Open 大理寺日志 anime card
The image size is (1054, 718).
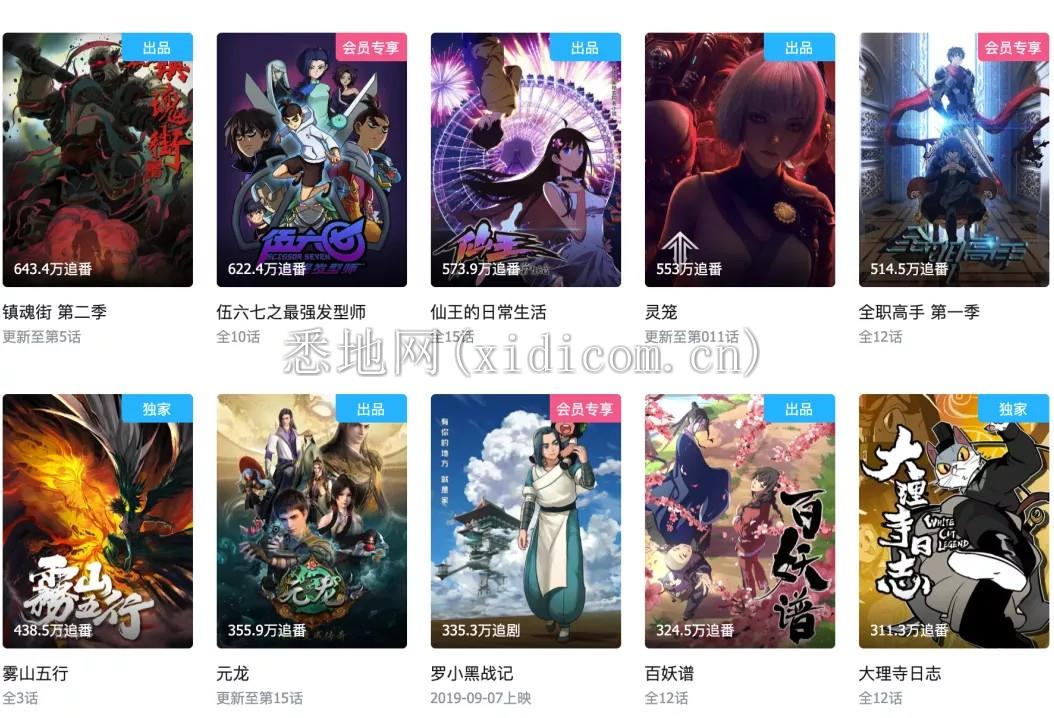[953, 521]
